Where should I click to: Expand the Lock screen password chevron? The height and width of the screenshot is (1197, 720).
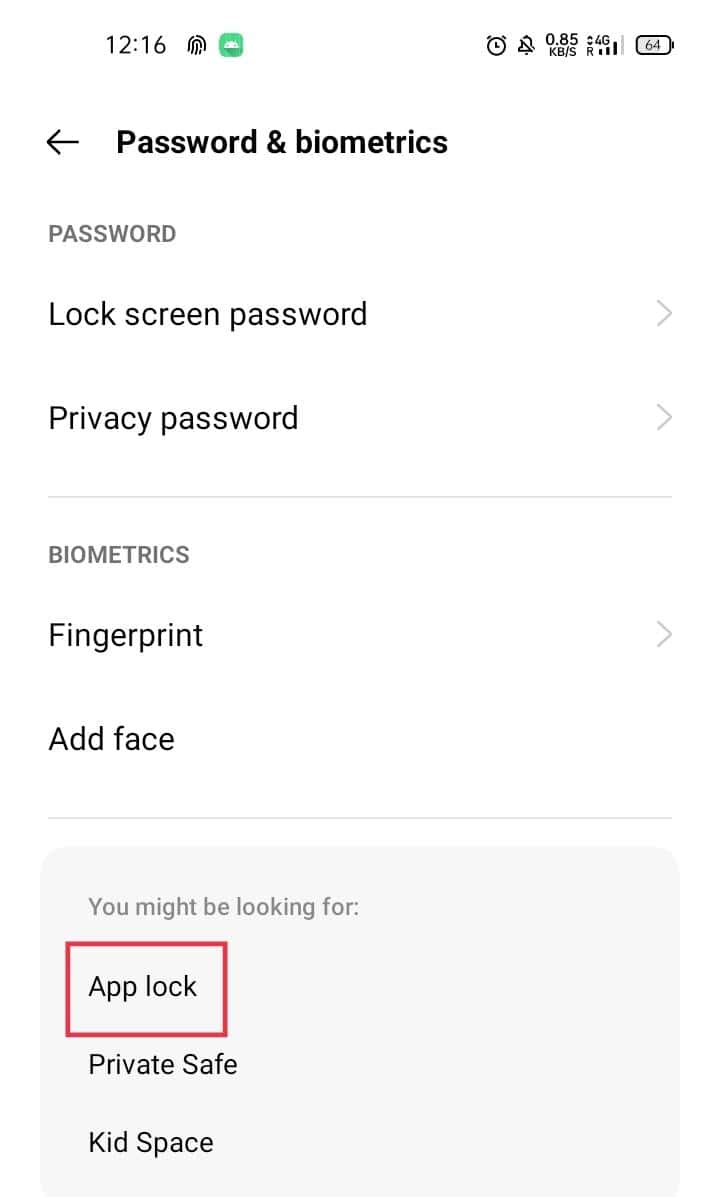[x=663, y=313]
